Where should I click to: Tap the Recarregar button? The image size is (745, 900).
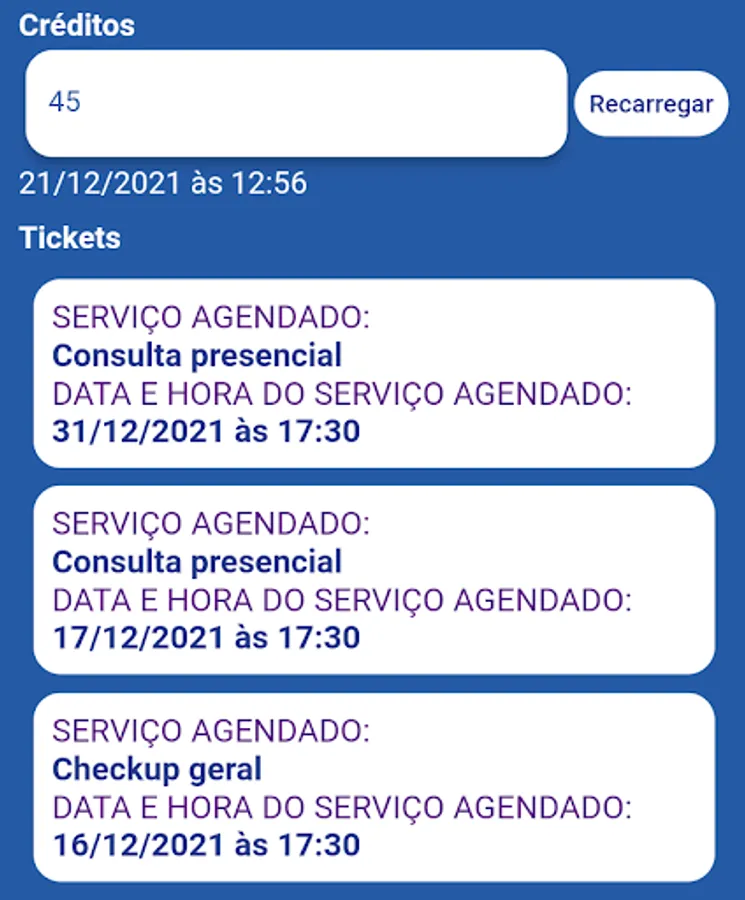[651, 104]
